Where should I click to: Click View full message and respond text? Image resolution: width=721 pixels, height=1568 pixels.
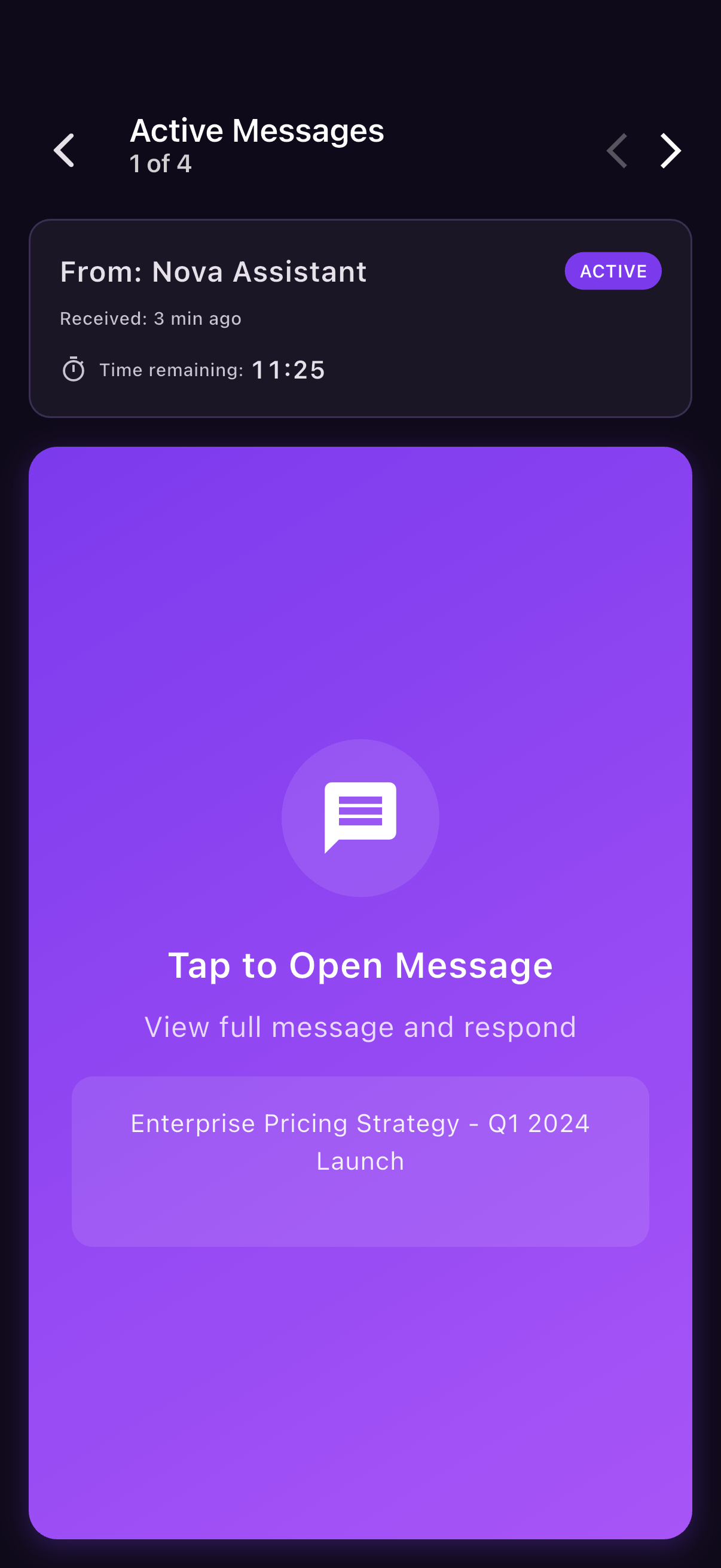(x=360, y=1027)
